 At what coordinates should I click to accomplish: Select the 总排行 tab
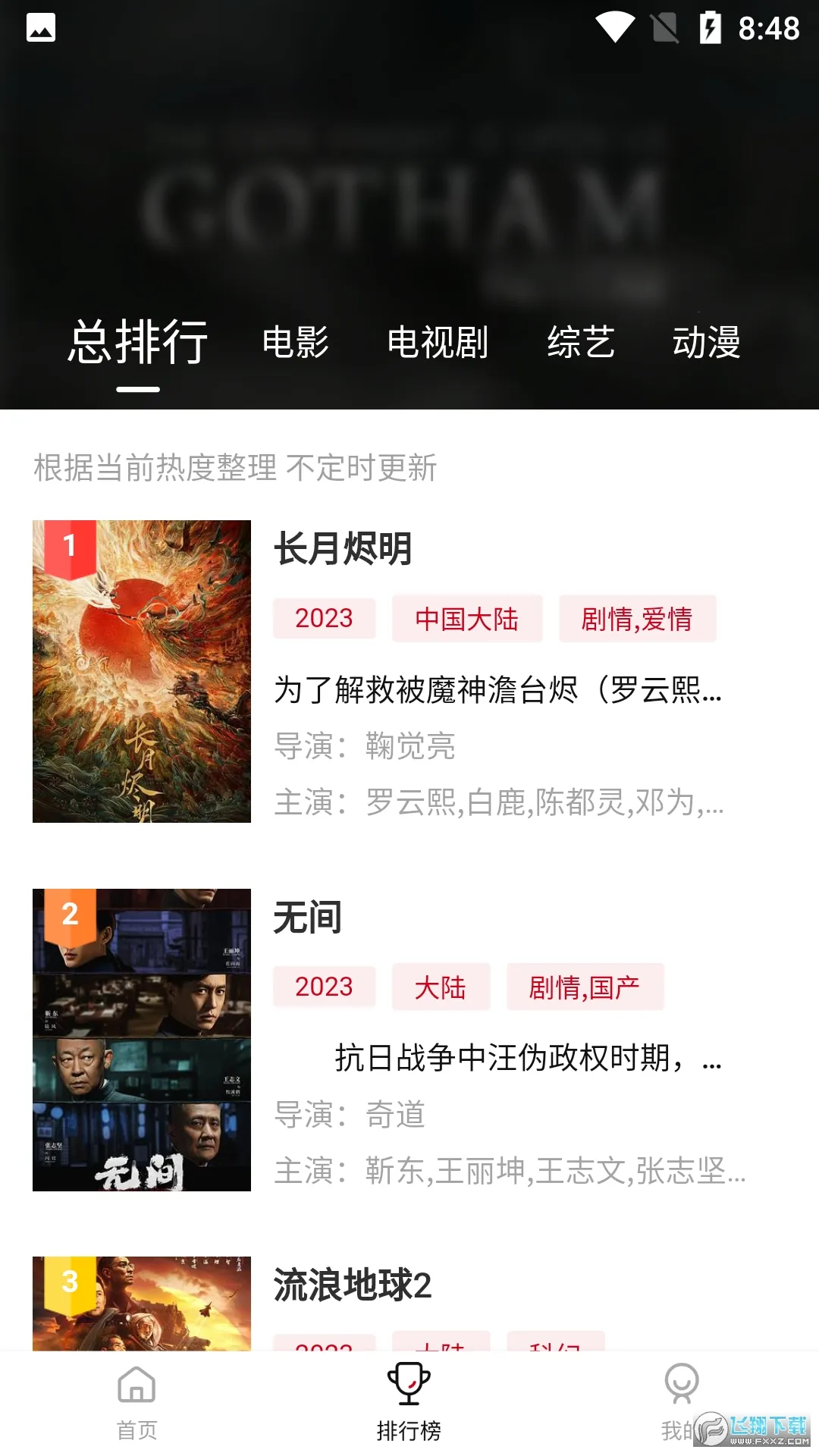coord(138,342)
